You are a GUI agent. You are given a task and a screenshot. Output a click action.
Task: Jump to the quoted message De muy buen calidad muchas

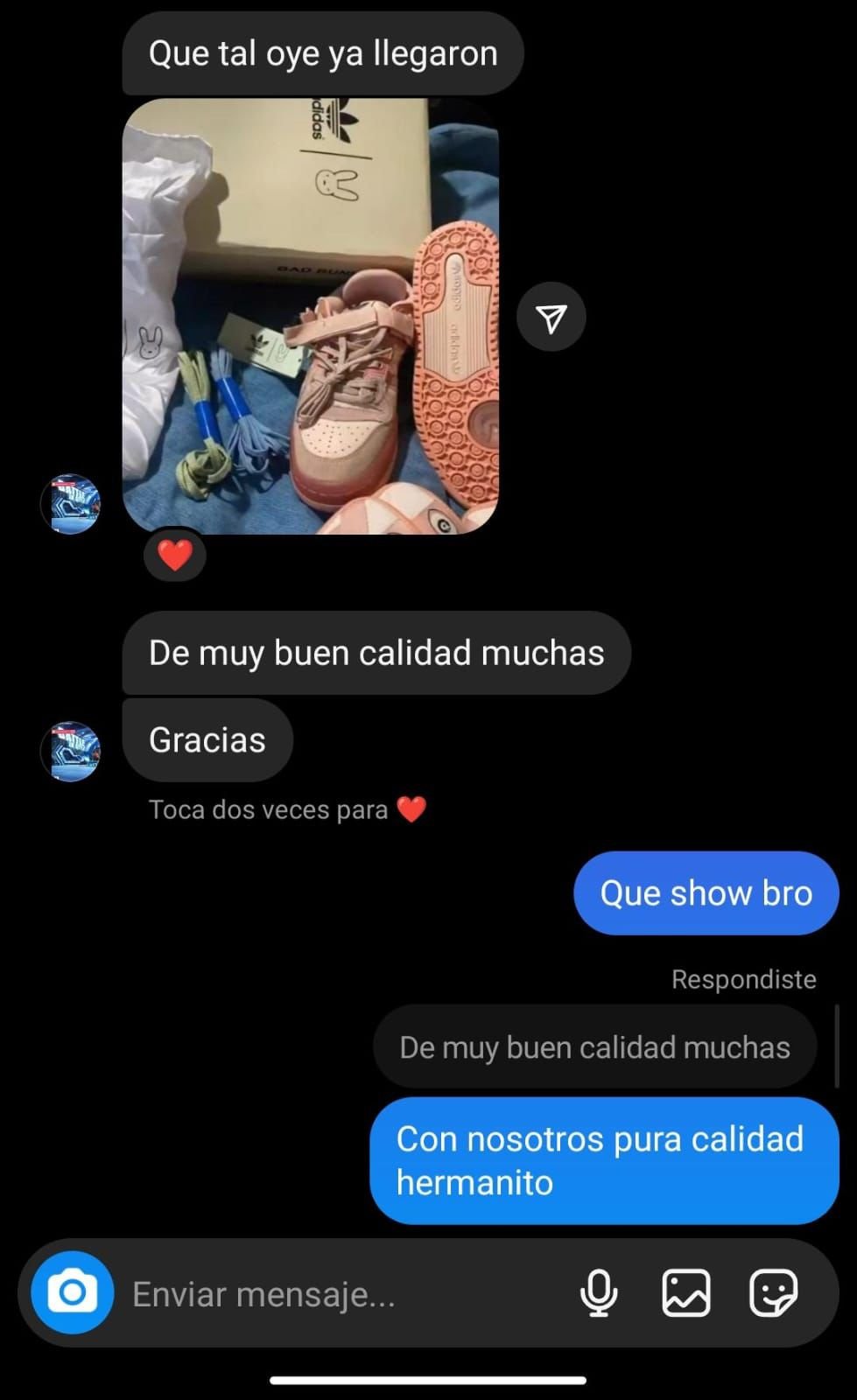click(594, 1047)
